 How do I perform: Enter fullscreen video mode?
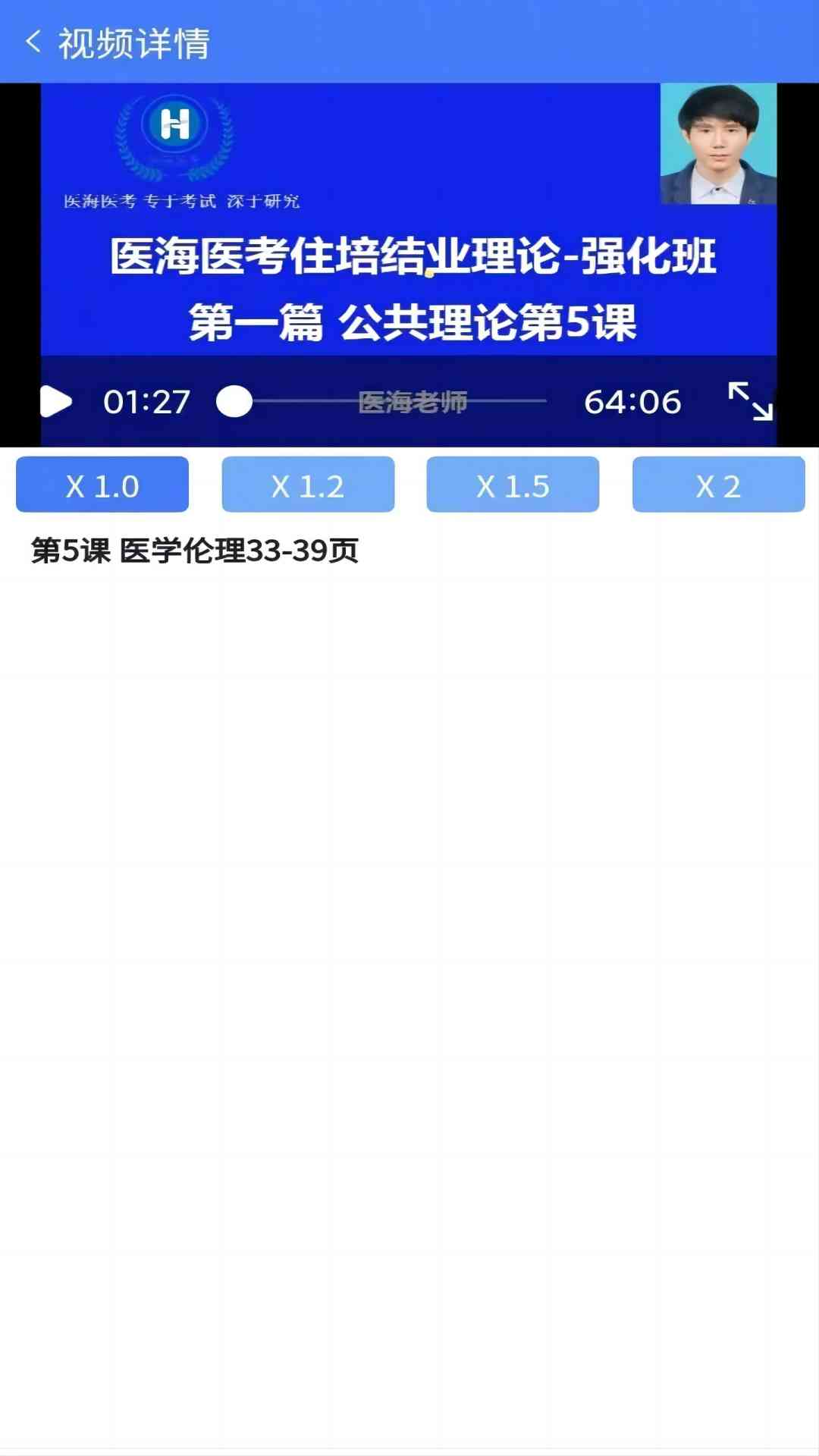pyautogui.click(x=750, y=401)
